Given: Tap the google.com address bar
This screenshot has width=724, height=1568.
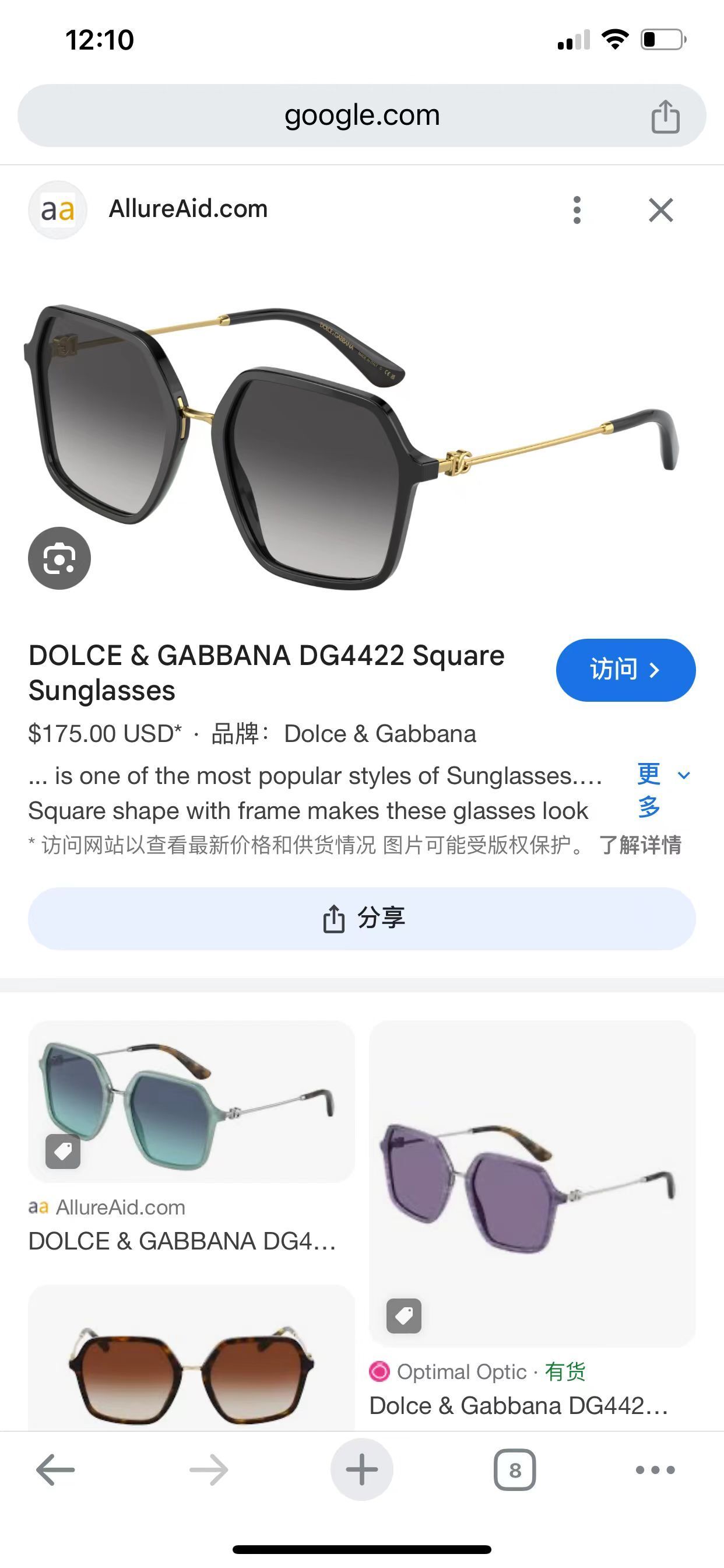Looking at the screenshot, I should (x=361, y=116).
